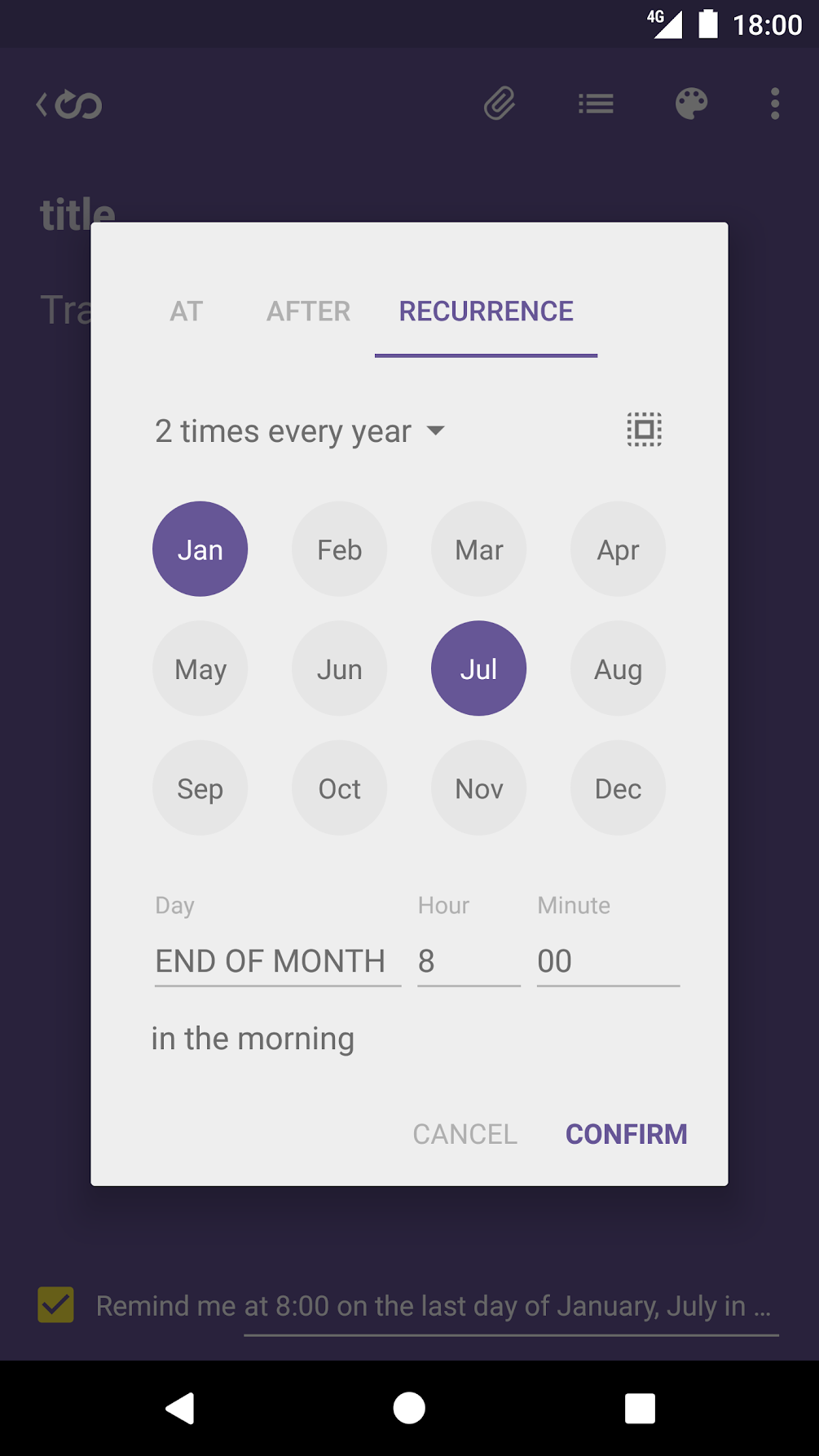
Task: Switch to the AFTER tab
Action: coord(308,311)
